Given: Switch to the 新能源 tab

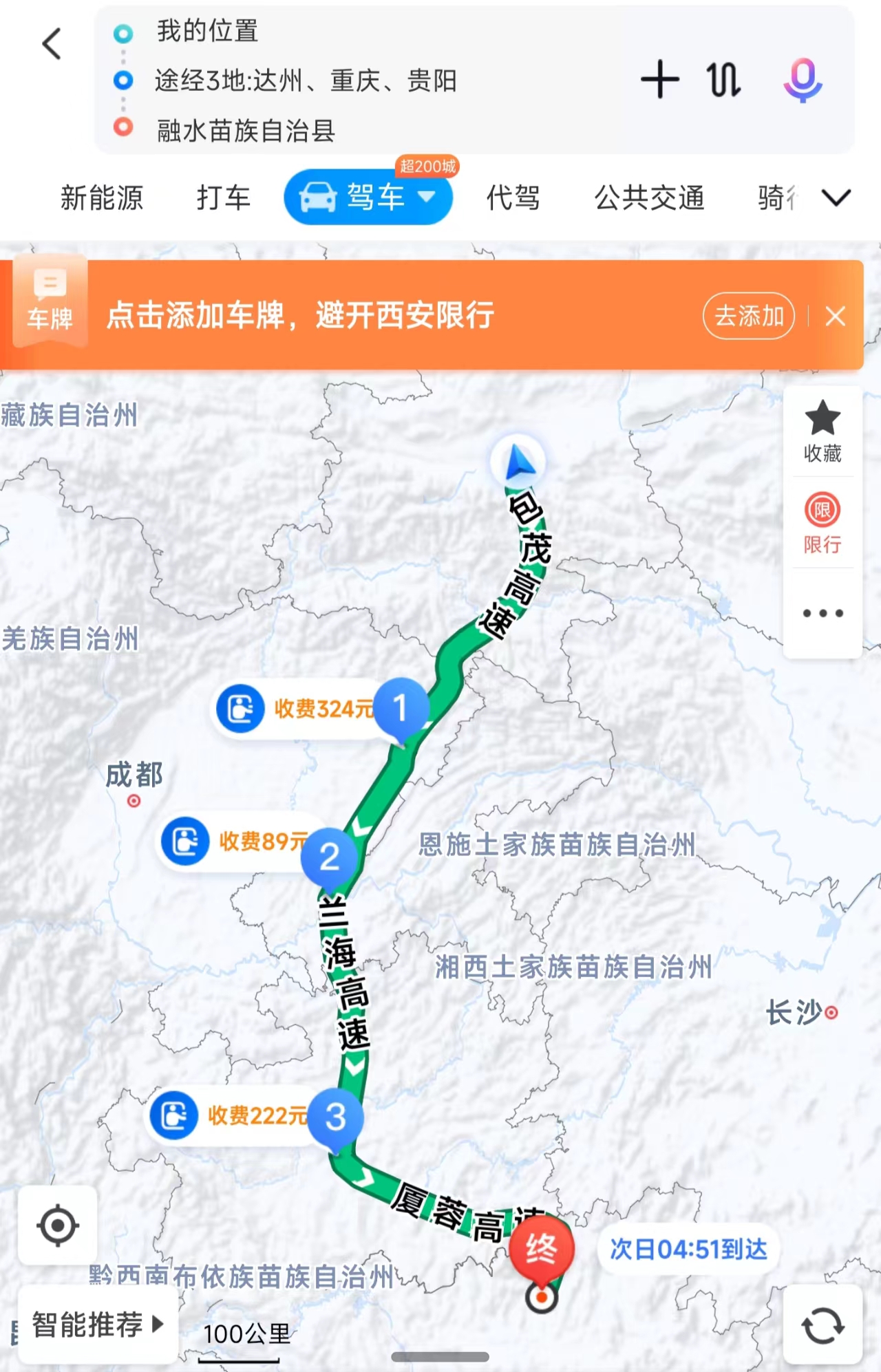Looking at the screenshot, I should click(102, 198).
